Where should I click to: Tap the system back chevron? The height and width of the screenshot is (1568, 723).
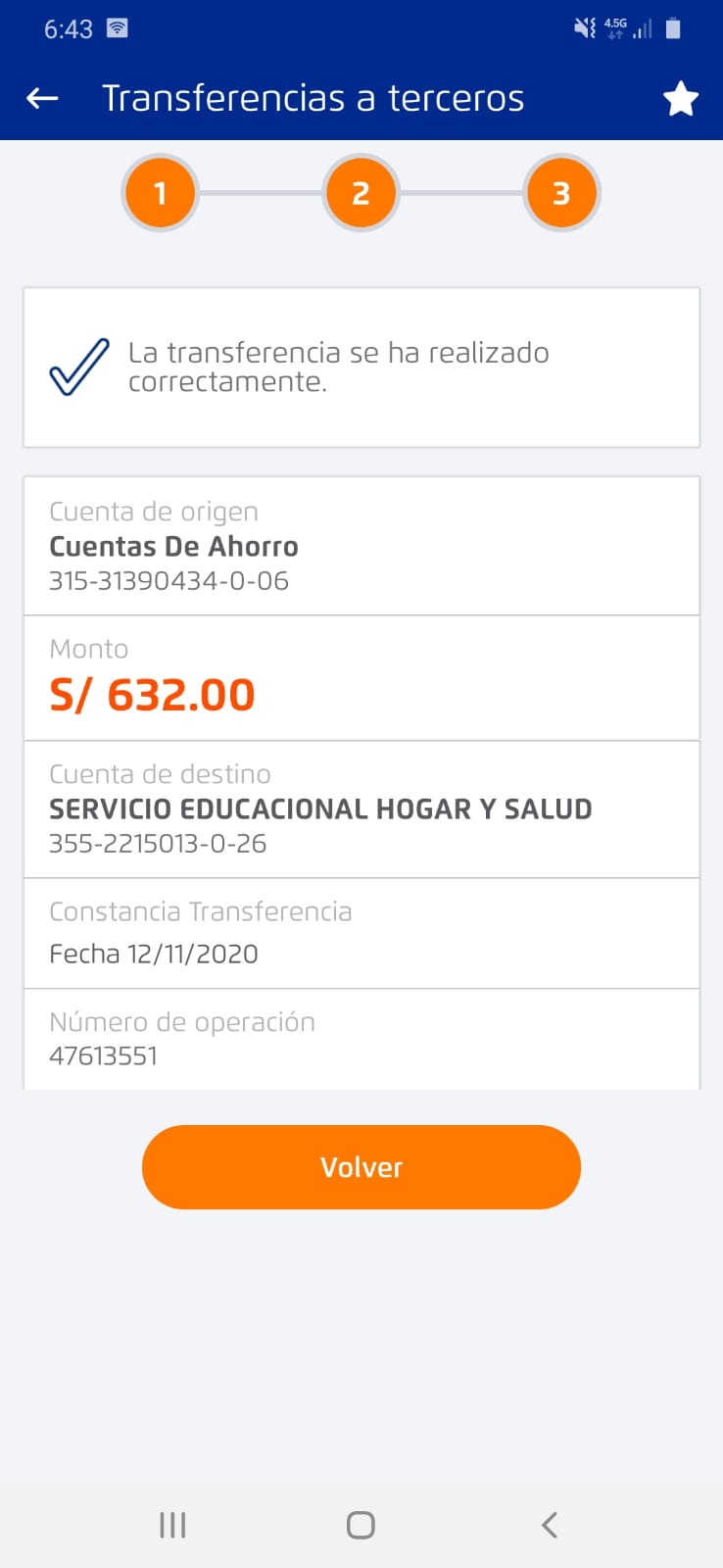(550, 1525)
